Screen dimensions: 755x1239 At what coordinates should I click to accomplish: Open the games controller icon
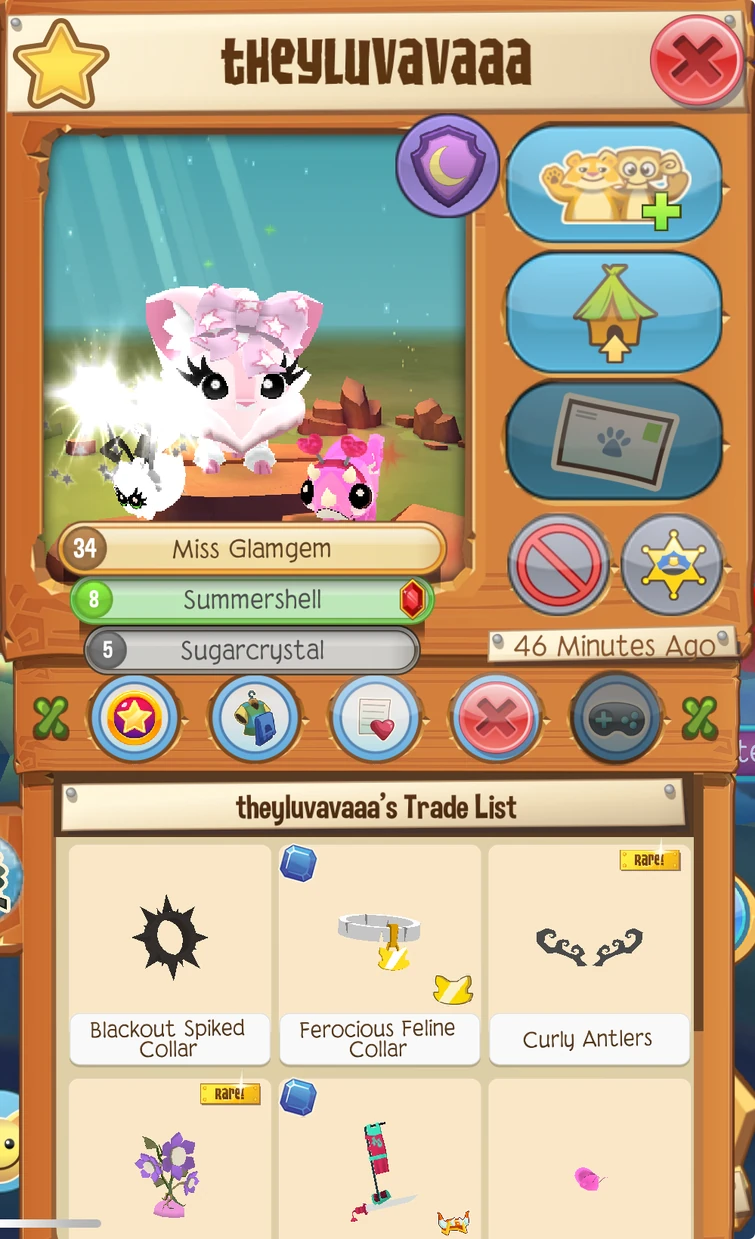[x=616, y=718]
